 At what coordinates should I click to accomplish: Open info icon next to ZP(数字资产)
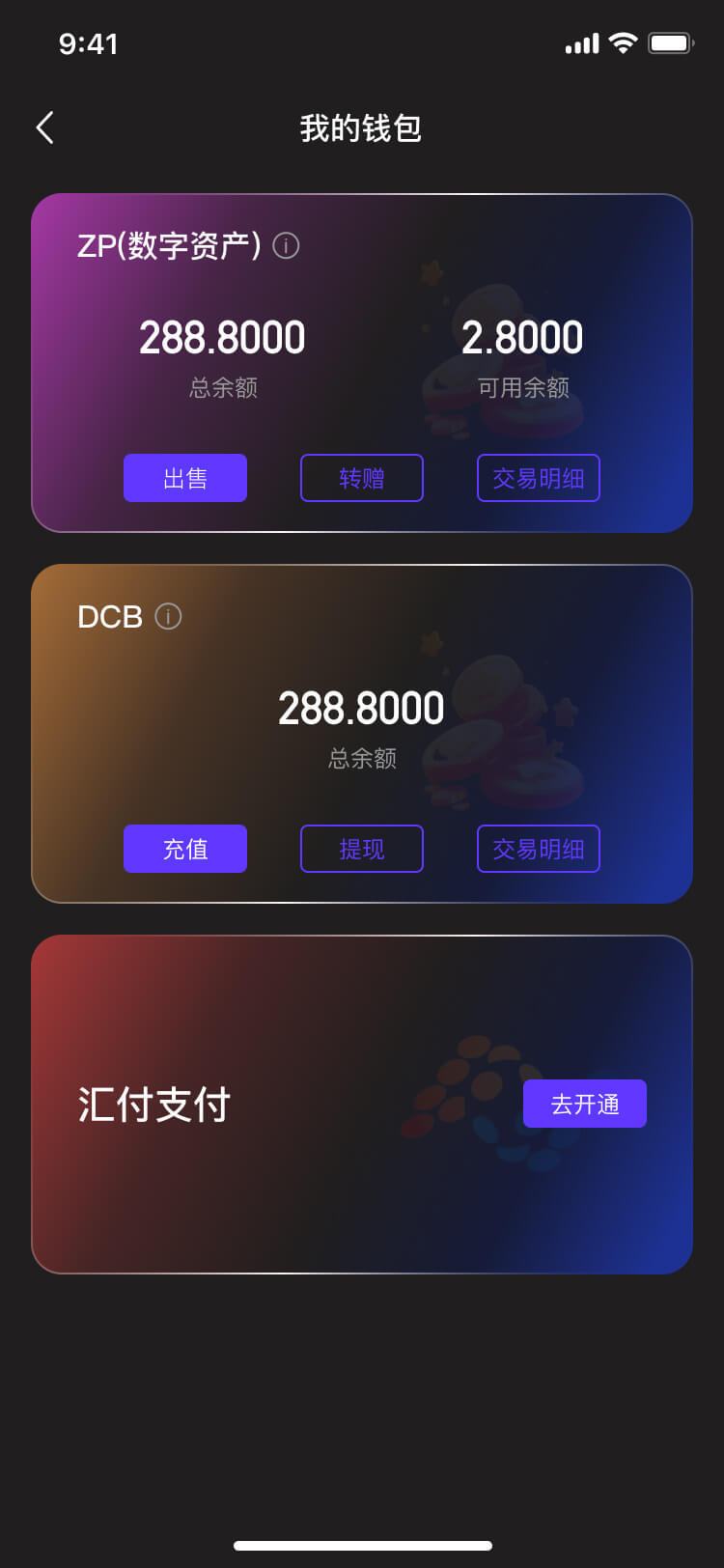pyautogui.click(x=286, y=245)
